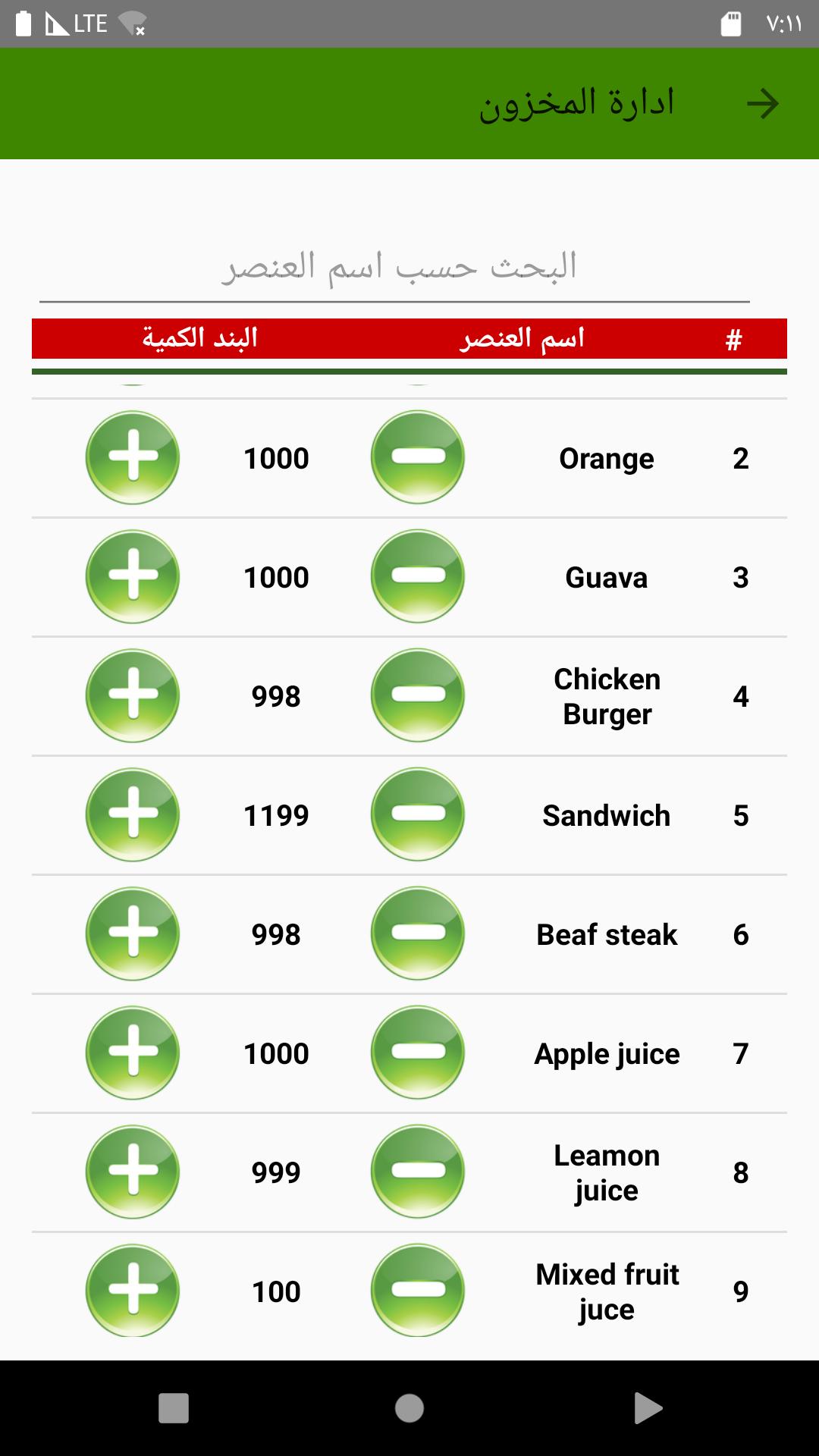Go to the system home screen
819x1456 pixels.
(409, 1408)
